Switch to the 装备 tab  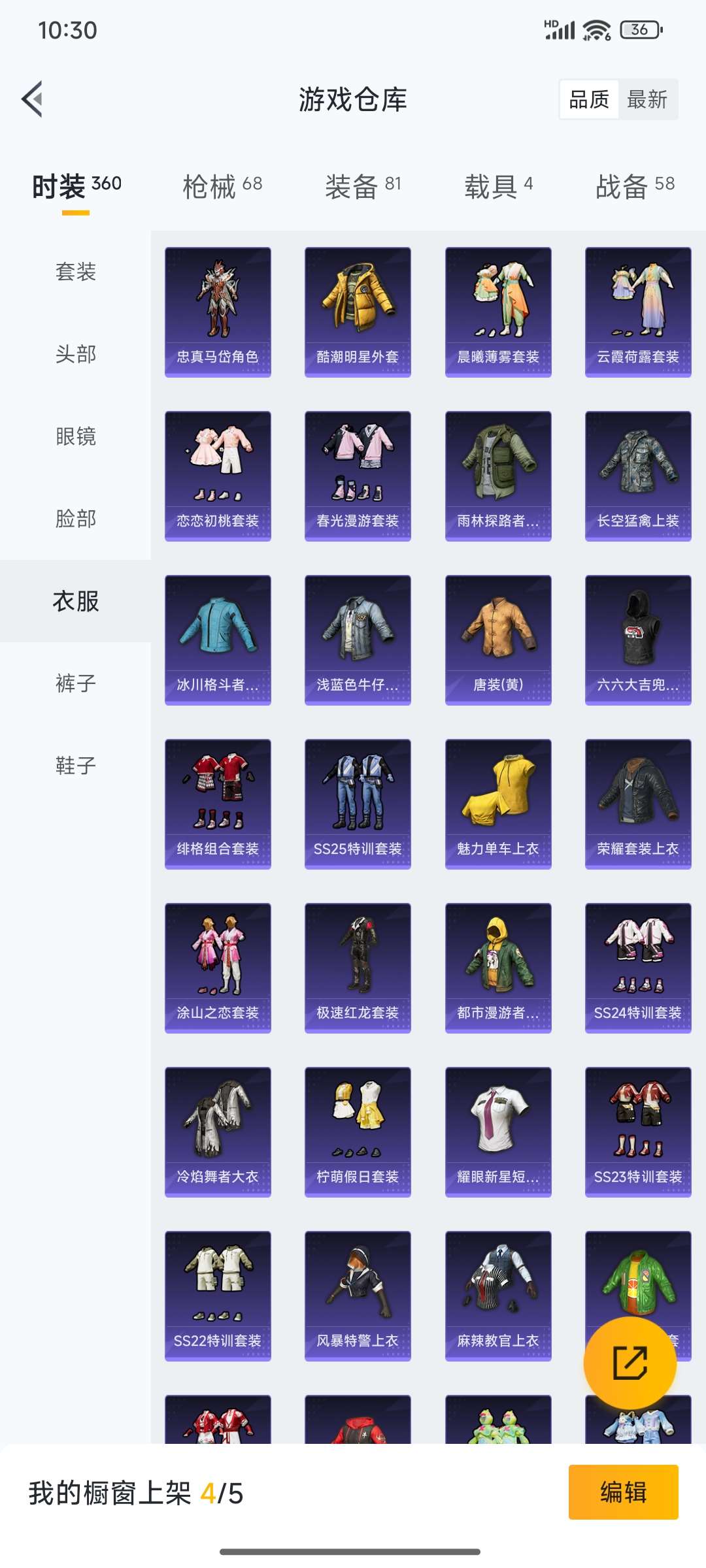(363, 186)
